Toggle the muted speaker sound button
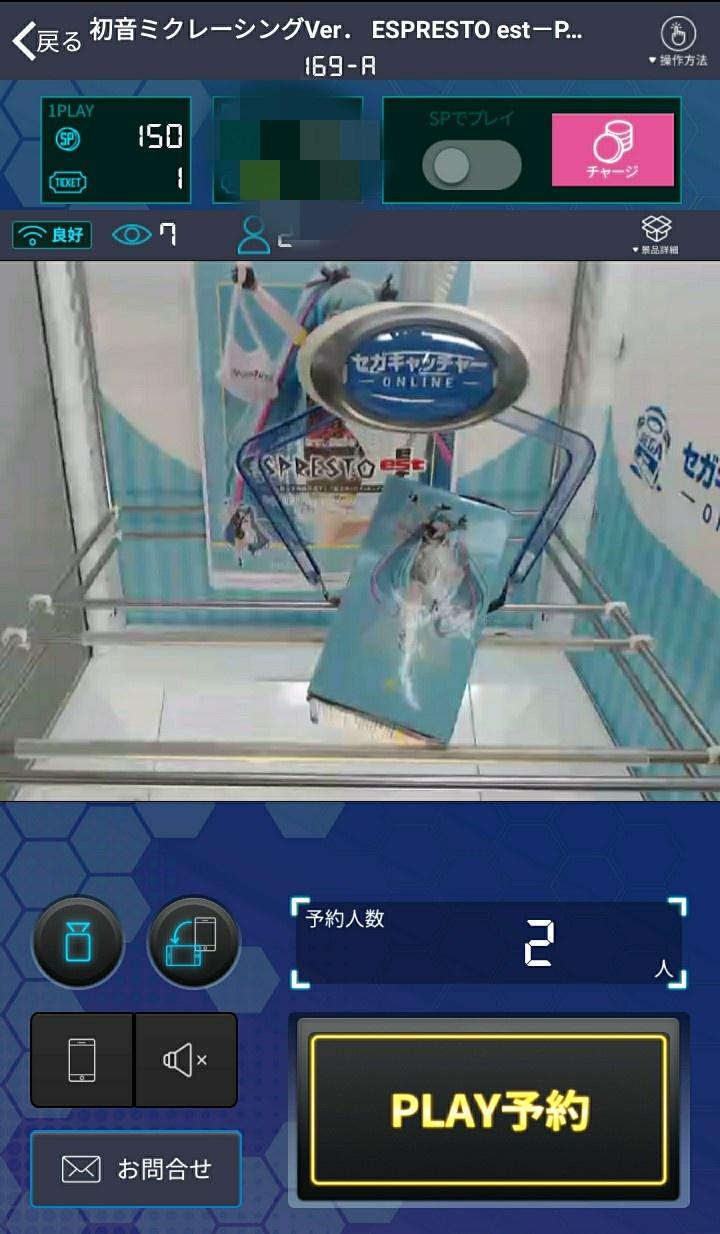The height and width of the screenshot is (1234, 720). [x=186, y=1060]
